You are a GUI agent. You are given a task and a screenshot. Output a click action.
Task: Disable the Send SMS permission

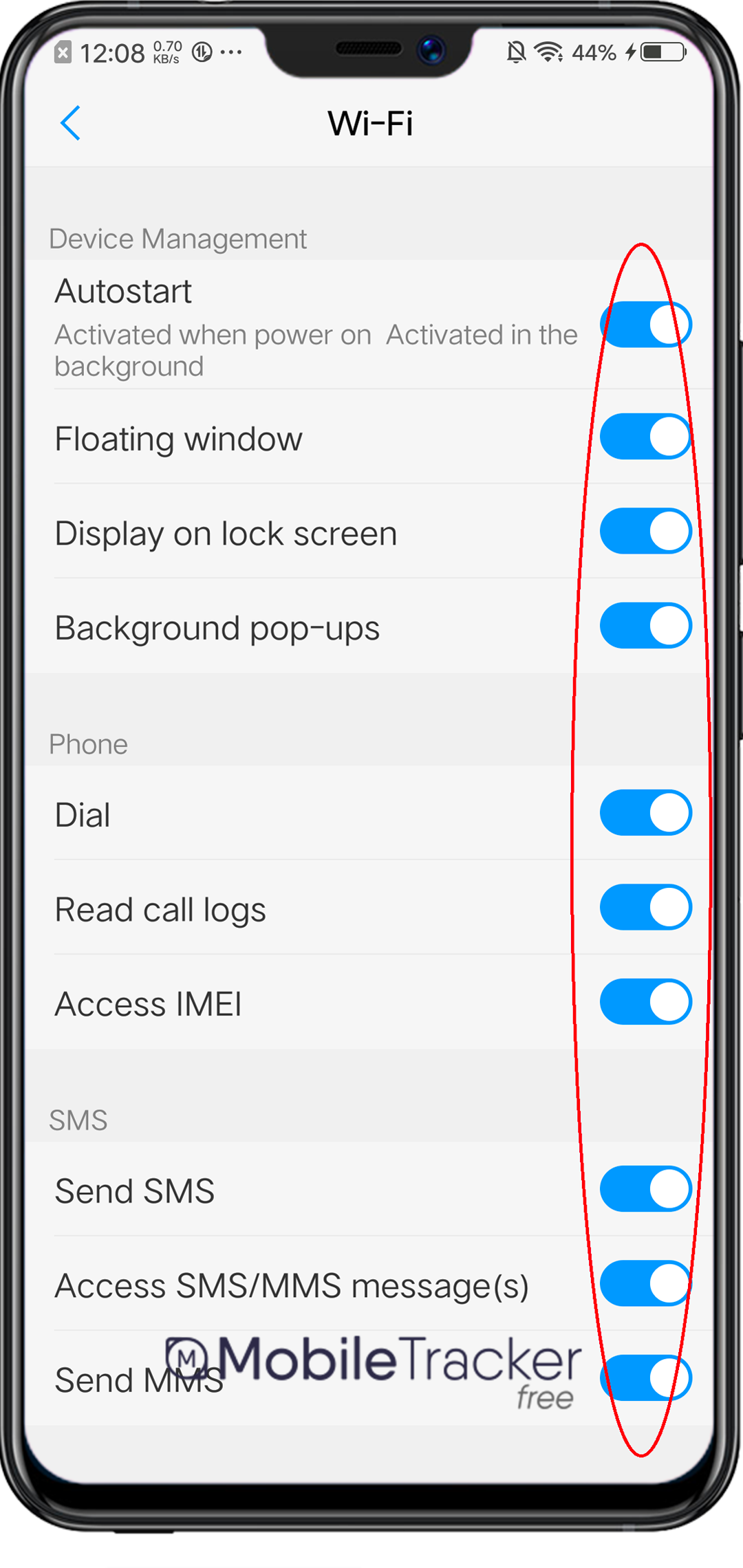pos(645,1189)
